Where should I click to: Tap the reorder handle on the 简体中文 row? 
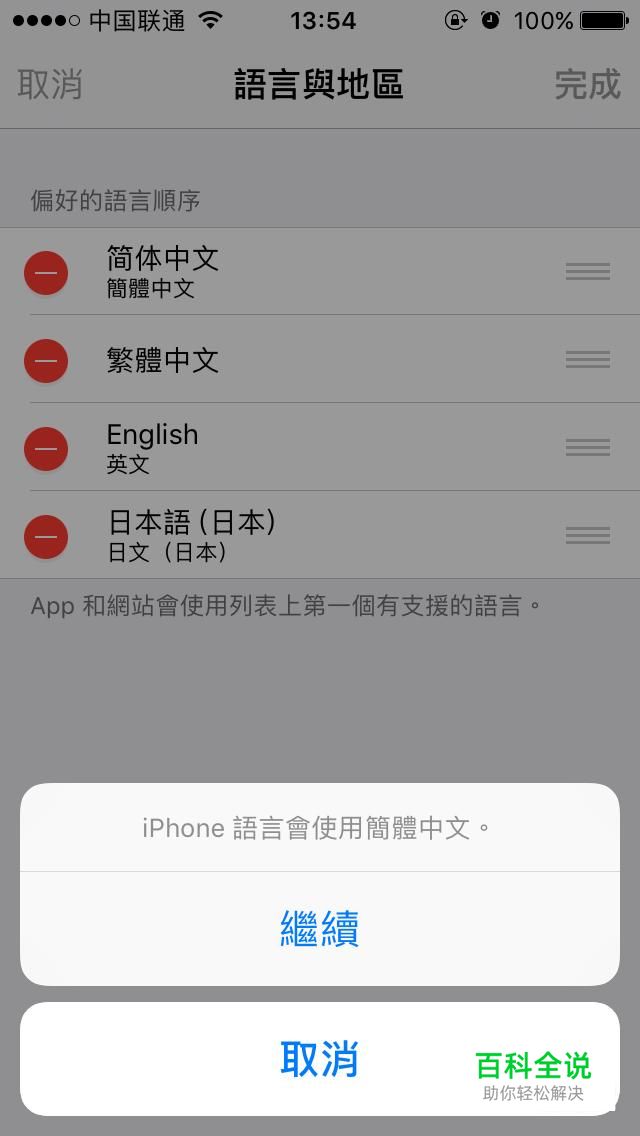point(588,272)
